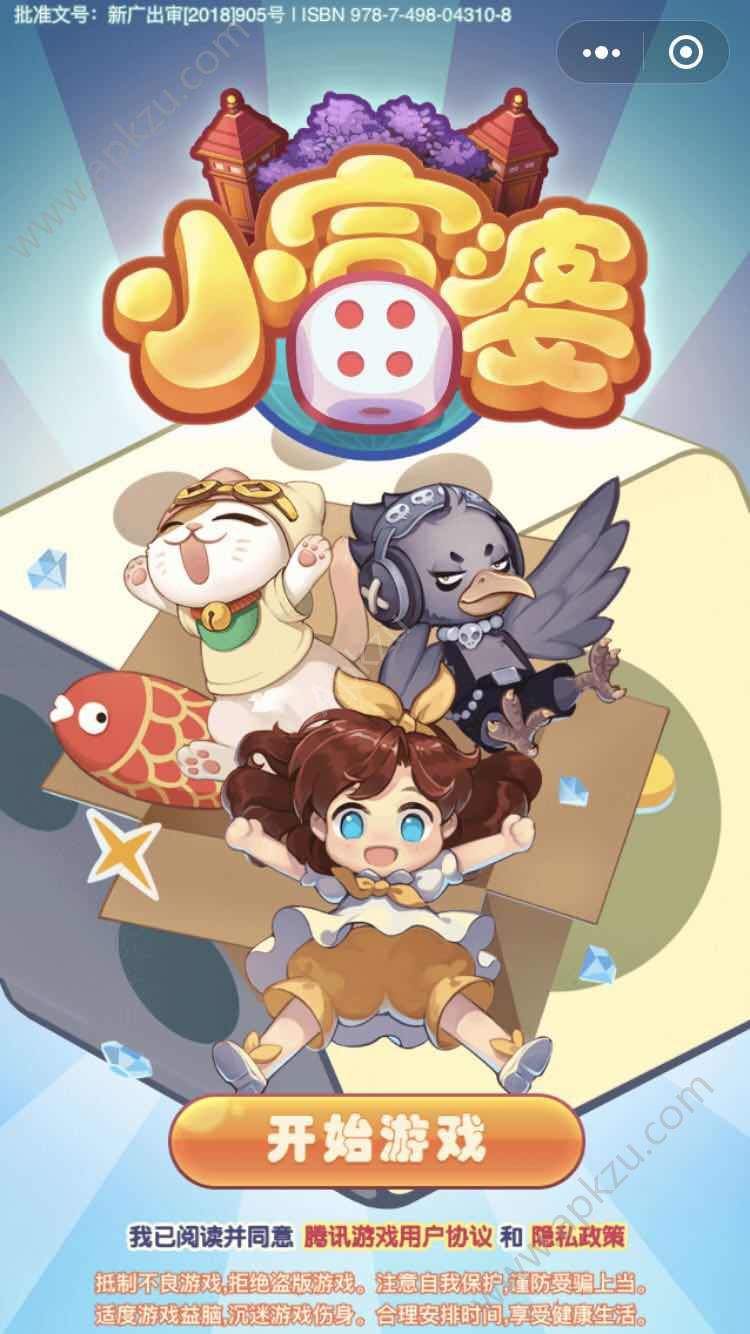Image resolution: width=750 pixels, height=1334 pixels.
Task: Open the 隐私政策 privacy policy link
Action: [578, 1236]
